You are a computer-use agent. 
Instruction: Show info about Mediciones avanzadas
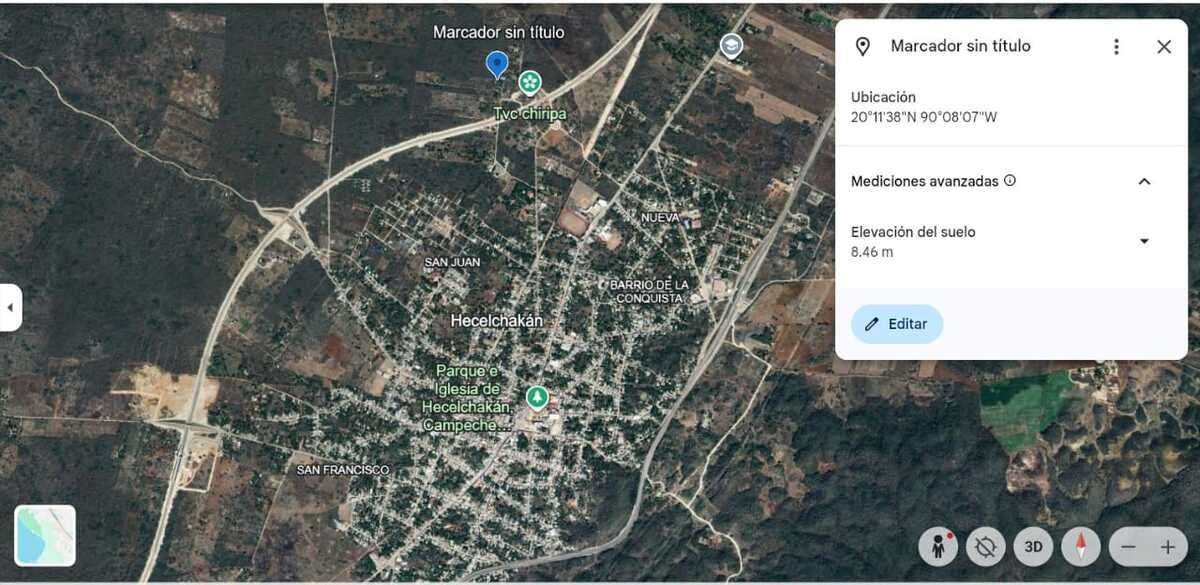tap(1010, 181)
